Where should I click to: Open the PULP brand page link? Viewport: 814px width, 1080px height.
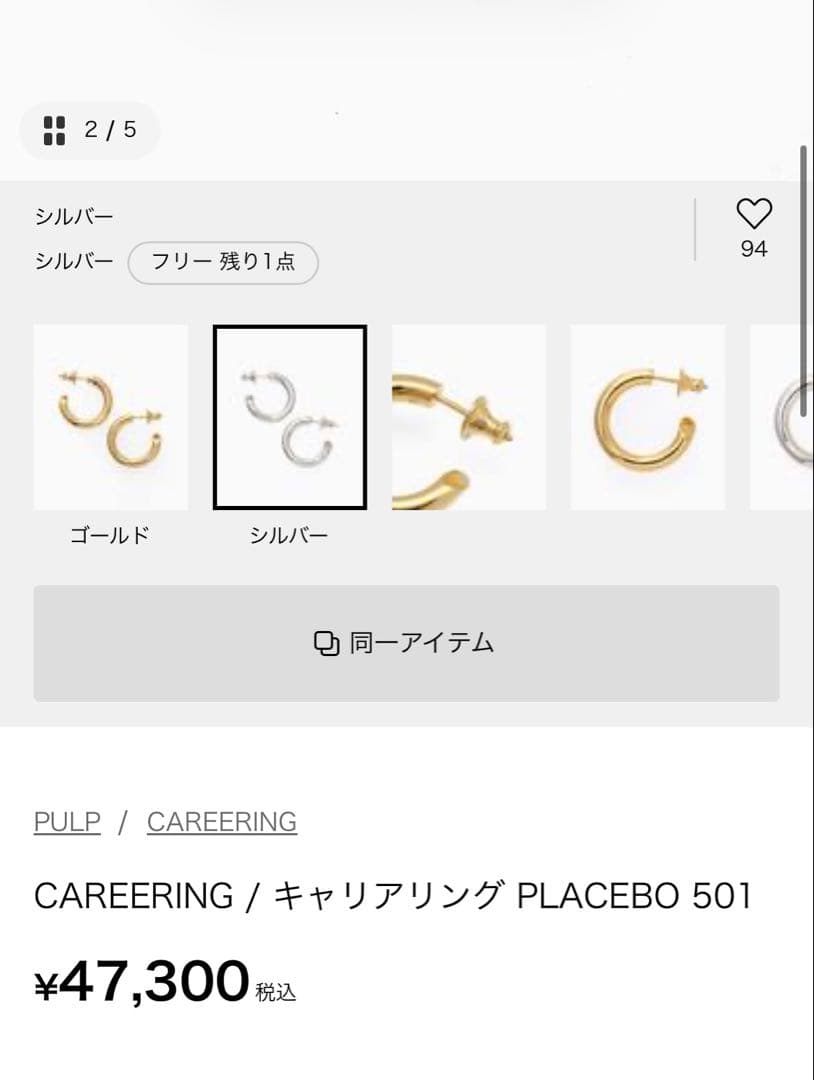pos(66,821)
